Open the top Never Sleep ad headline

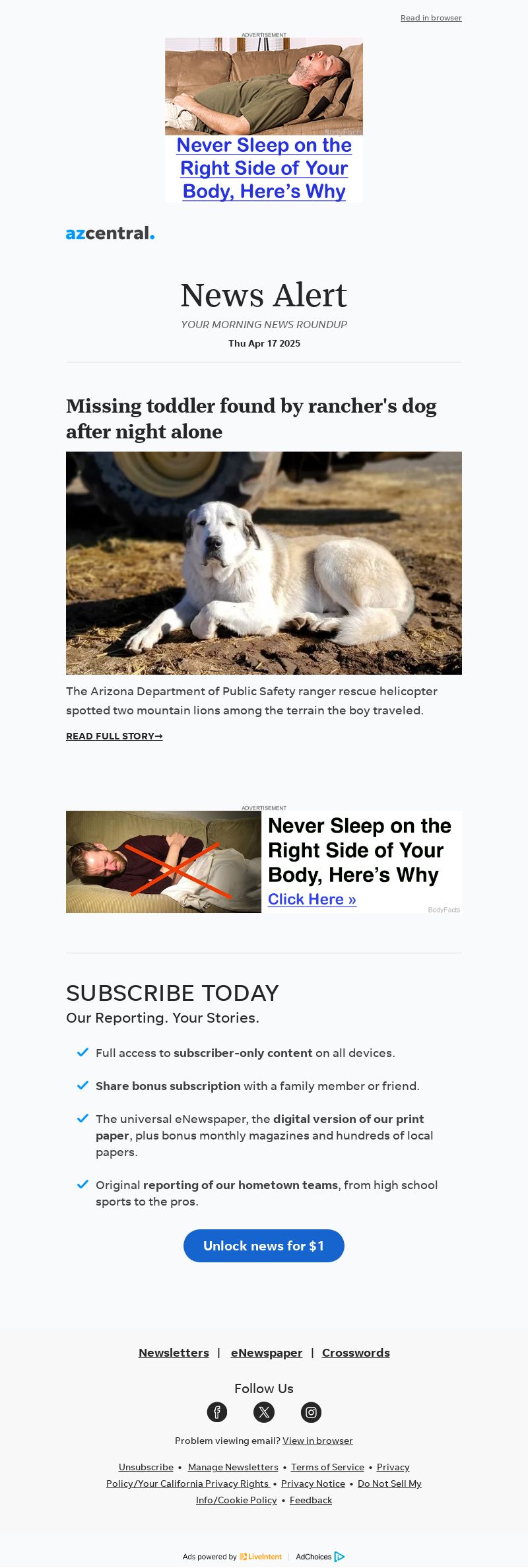coord(264,168)
